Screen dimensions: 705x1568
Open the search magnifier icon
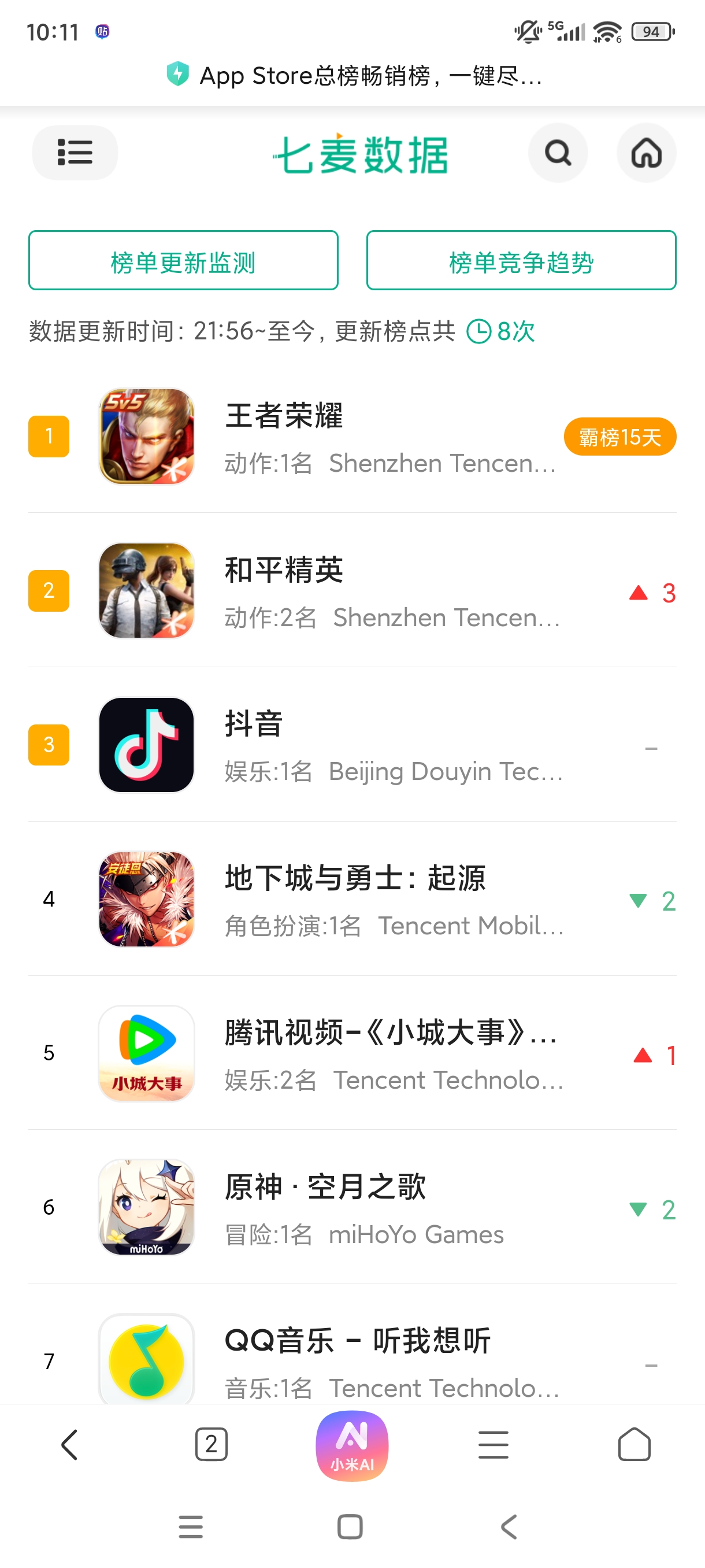557,153
